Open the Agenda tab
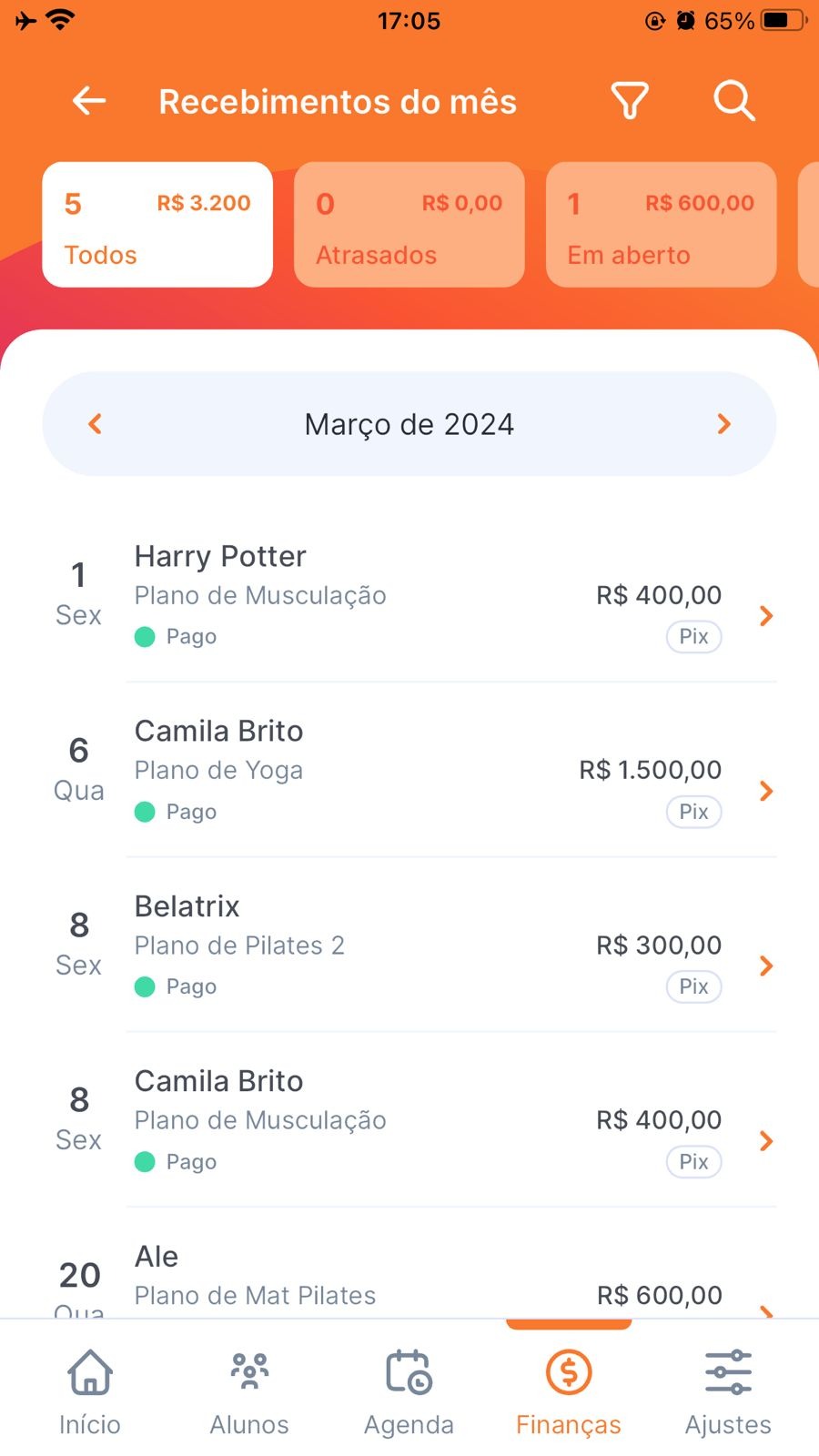Image resolution: width=819 pixels, height=1456 pixels. coord(409,1392)
